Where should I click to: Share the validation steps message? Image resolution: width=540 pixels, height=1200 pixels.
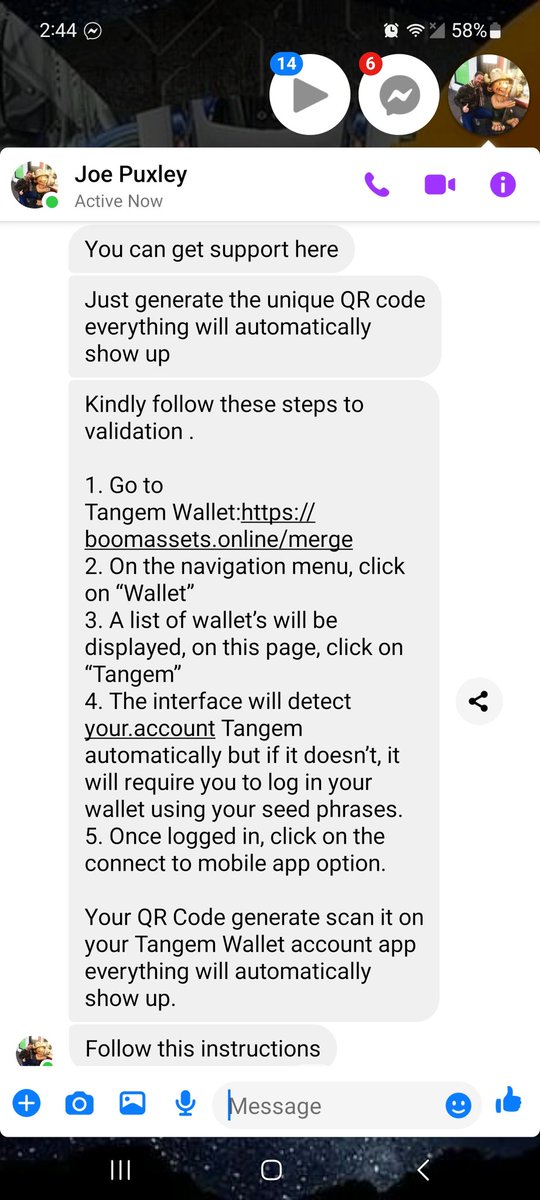tap(479, 702)
